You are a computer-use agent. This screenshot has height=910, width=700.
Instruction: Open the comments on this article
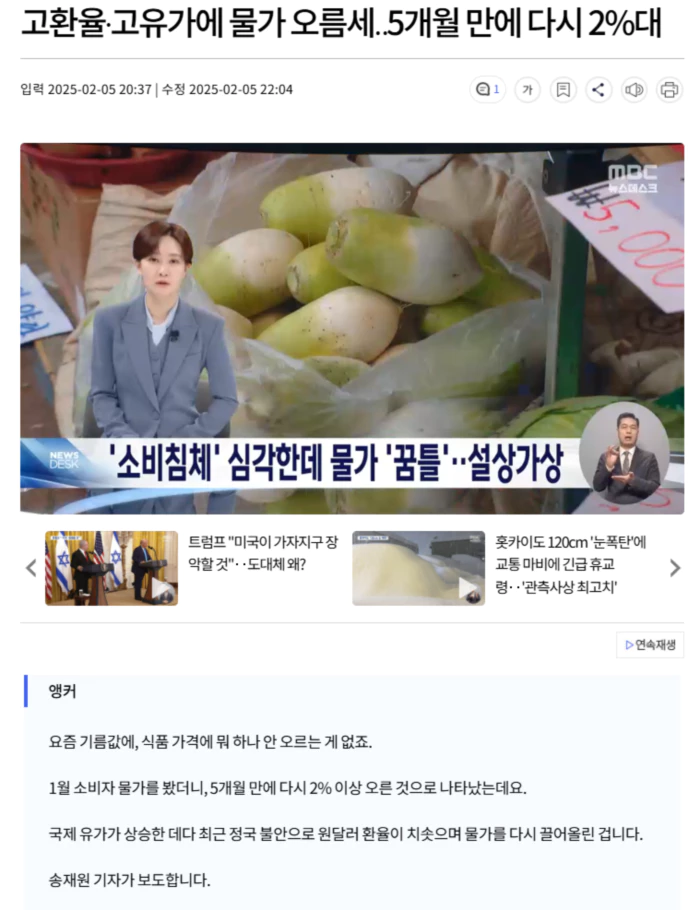point(488,90)
